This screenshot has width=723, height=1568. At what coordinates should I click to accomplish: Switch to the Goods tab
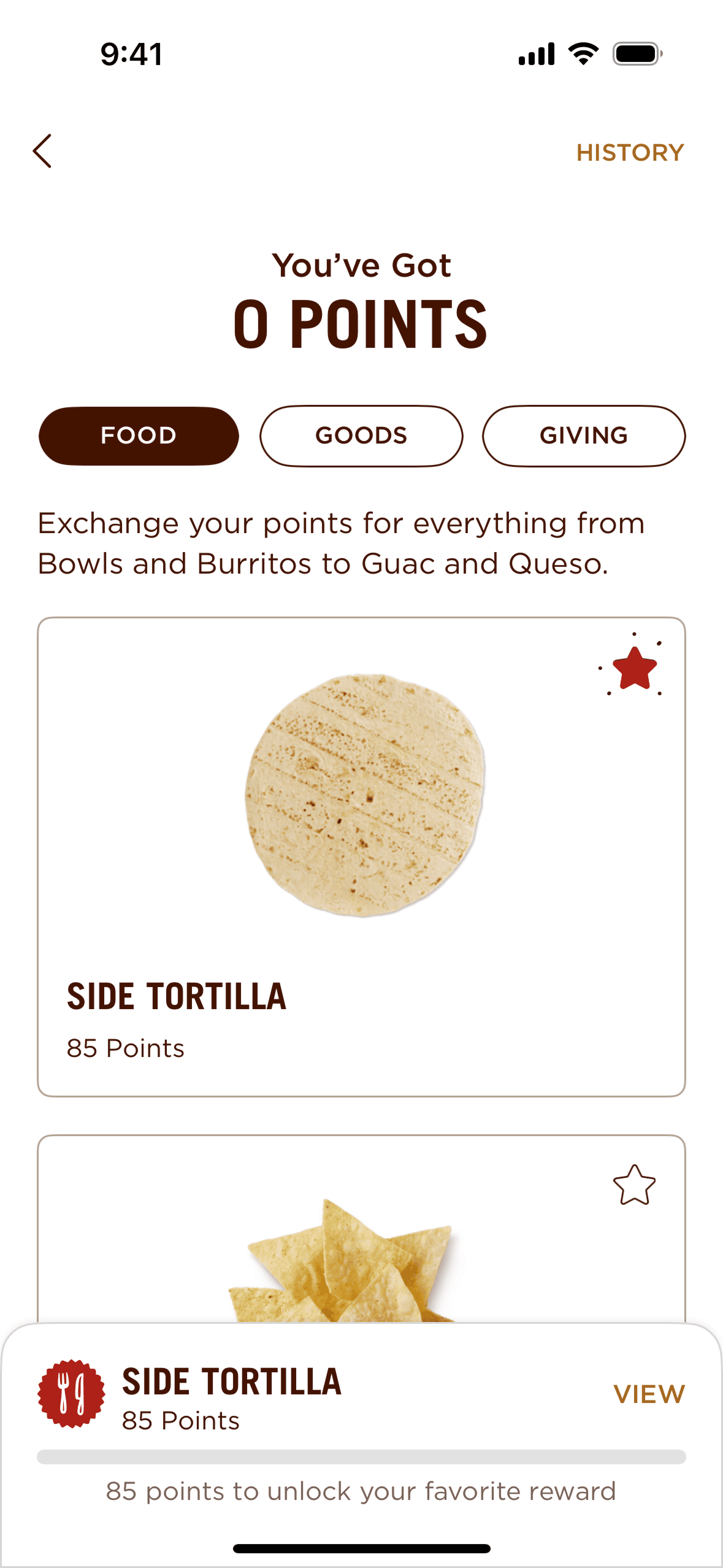[361, 436]
